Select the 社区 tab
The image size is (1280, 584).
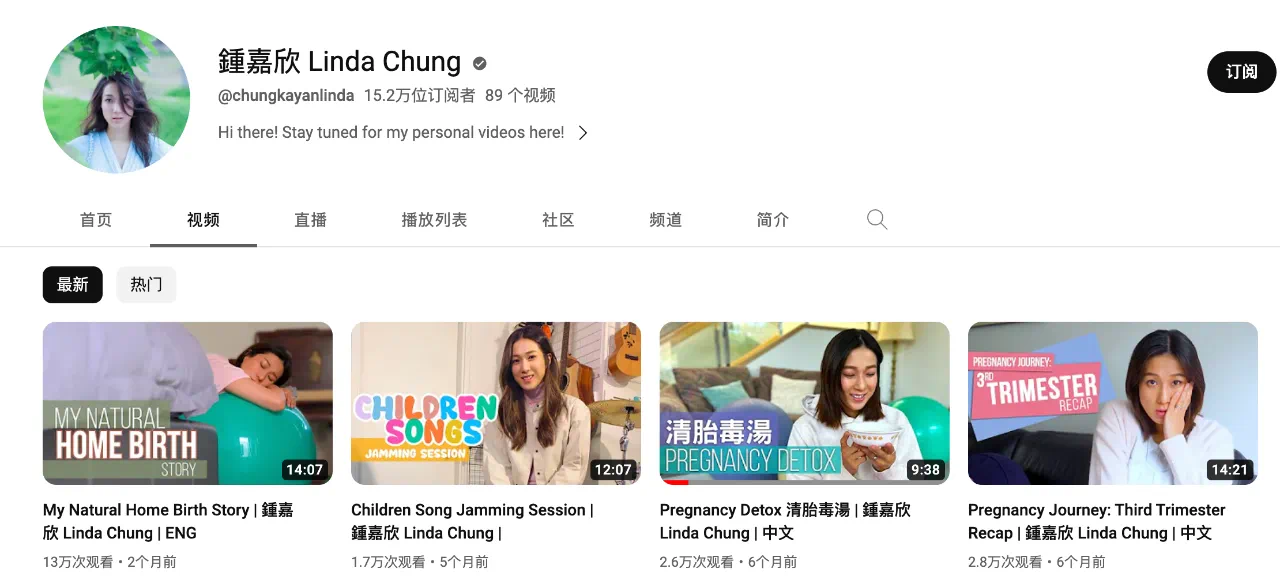558,220
